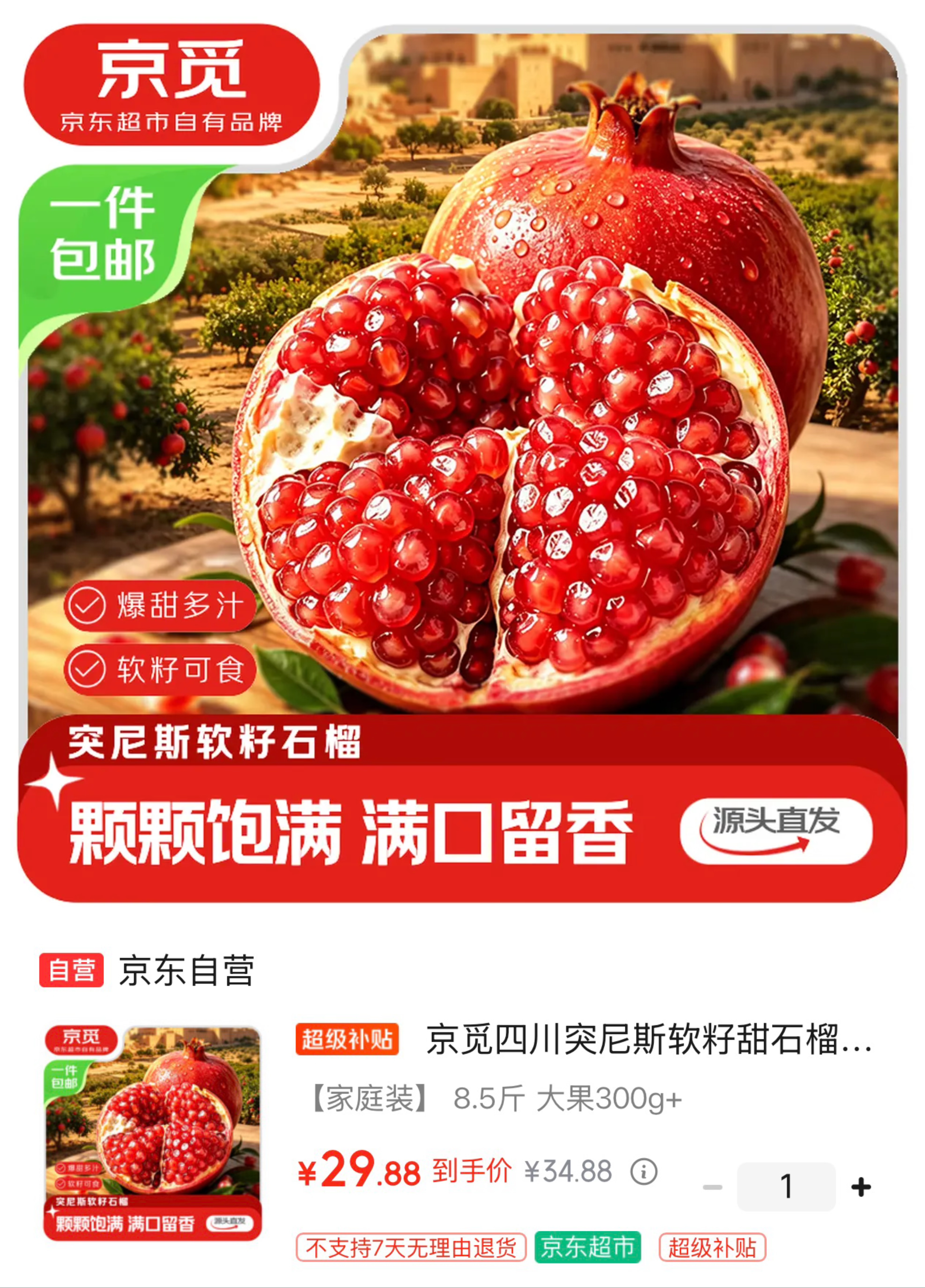
Task: Open the 京觅四川突尼斯软籽甜石榴 product title
Action: 649,1039
